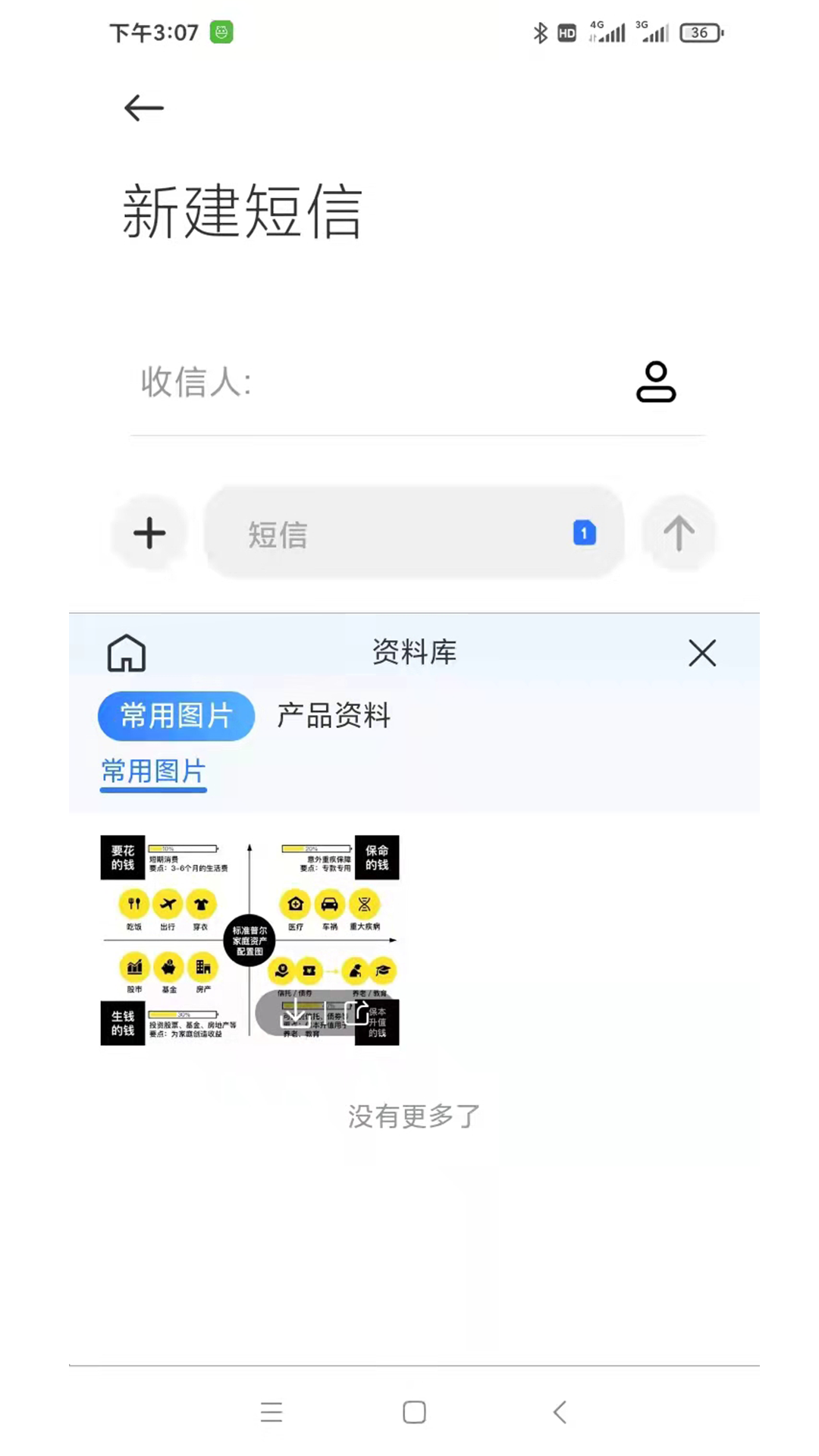Select the 常用图片 category pill
Screen dimensions: 819x1456
click(x=176, y=716)
